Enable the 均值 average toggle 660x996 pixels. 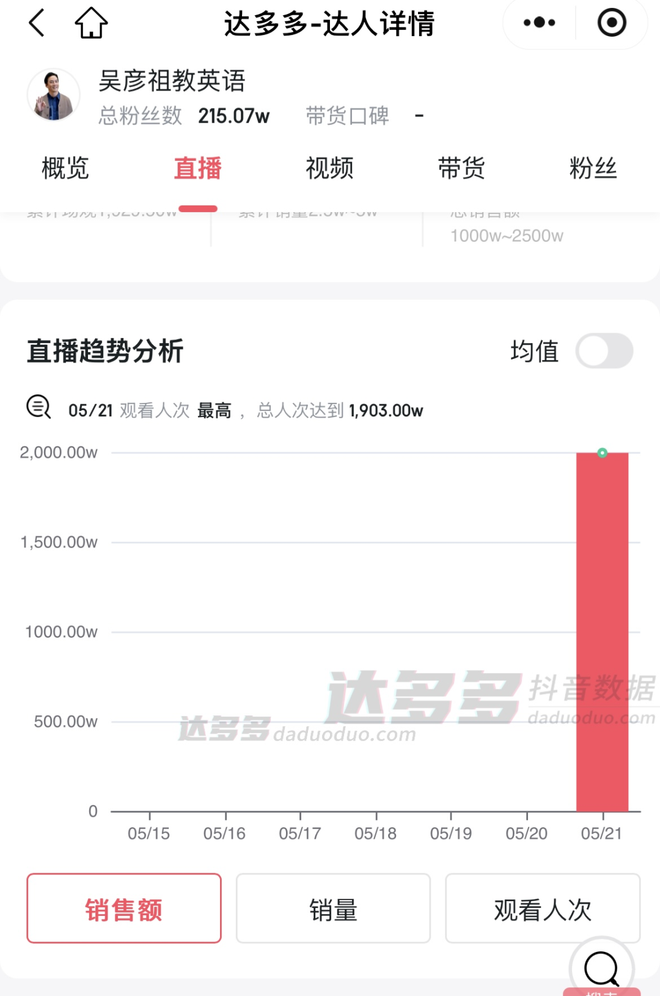[x=604, y=351]
